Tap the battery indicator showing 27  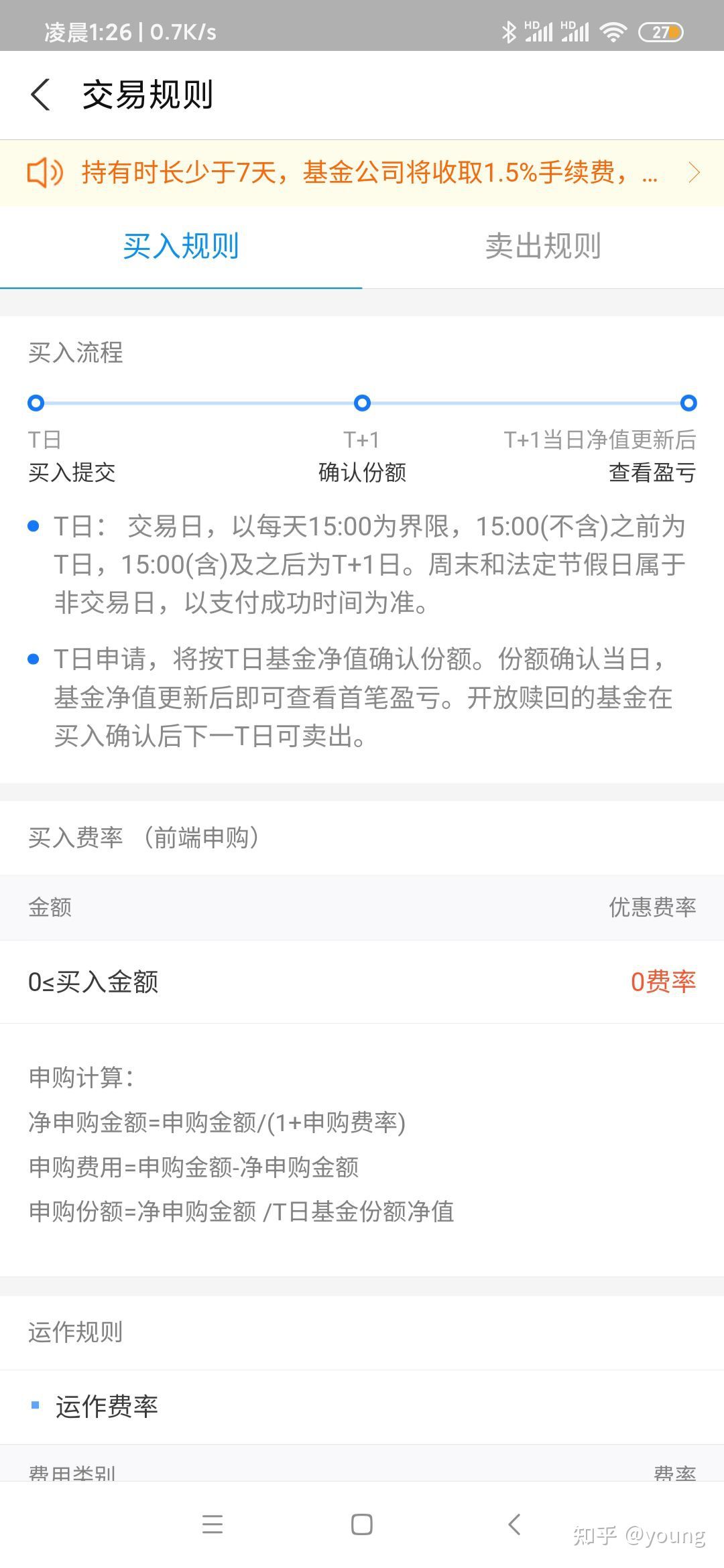click(662, 30)
